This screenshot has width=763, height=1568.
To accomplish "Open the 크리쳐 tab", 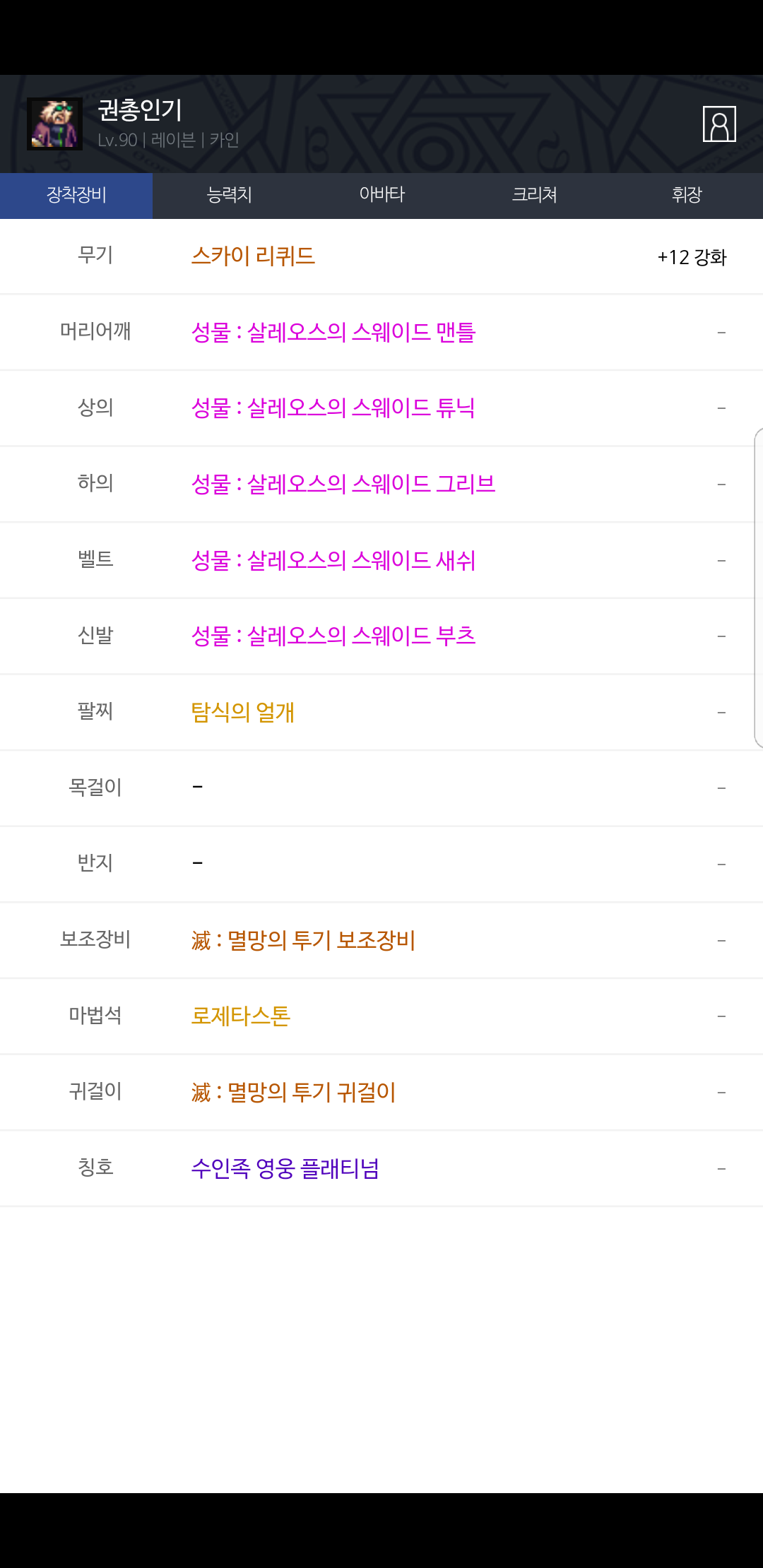I will pos(534,195).
